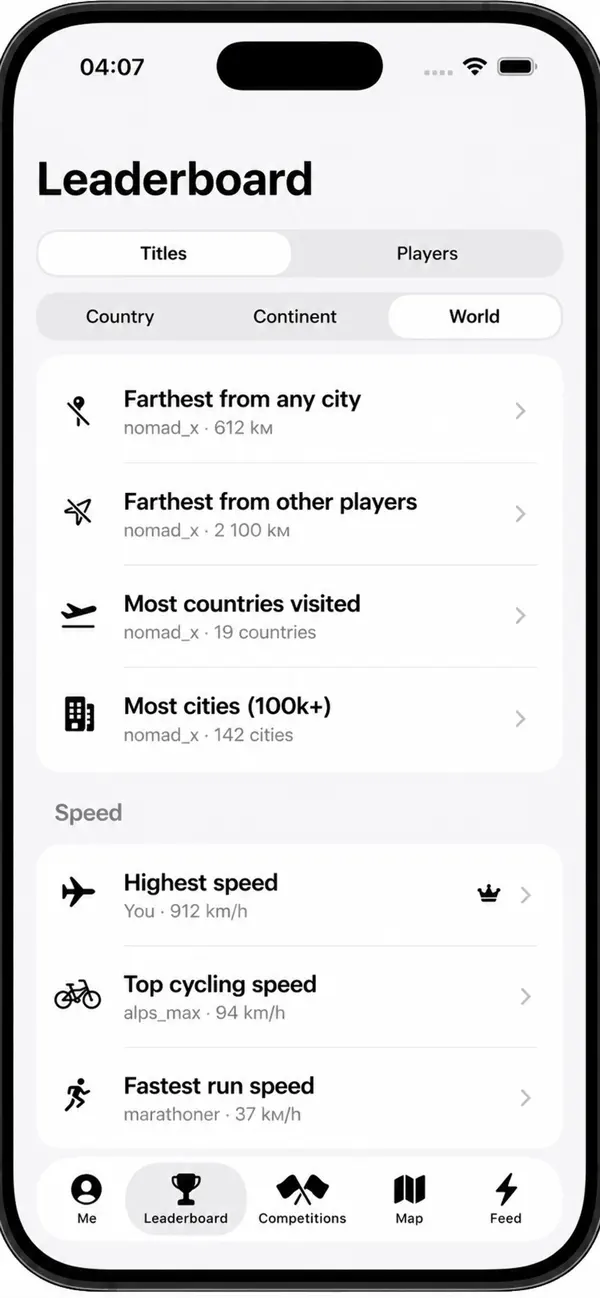Switch to the Competitions tab

coord(302,1198)
